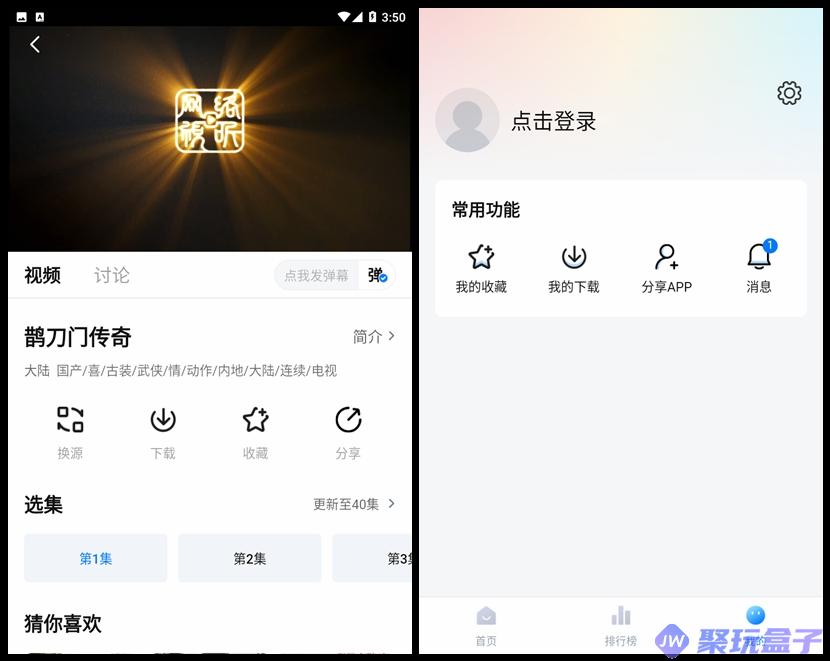The height and width of the screenshot is (661, 830).
Task: Expand the 更新至40集 episode list
Action: (354, 504)
